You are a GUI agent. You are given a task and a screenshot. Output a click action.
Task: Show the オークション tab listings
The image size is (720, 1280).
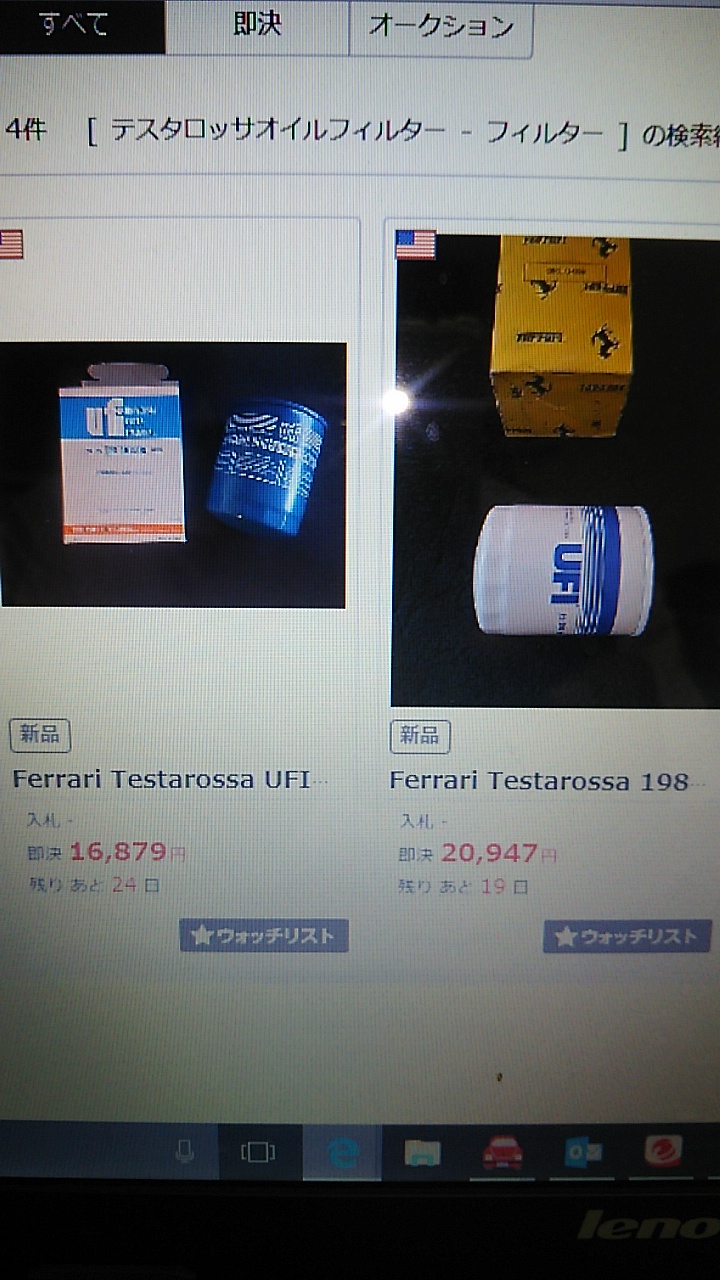click(x=440, y=27)
